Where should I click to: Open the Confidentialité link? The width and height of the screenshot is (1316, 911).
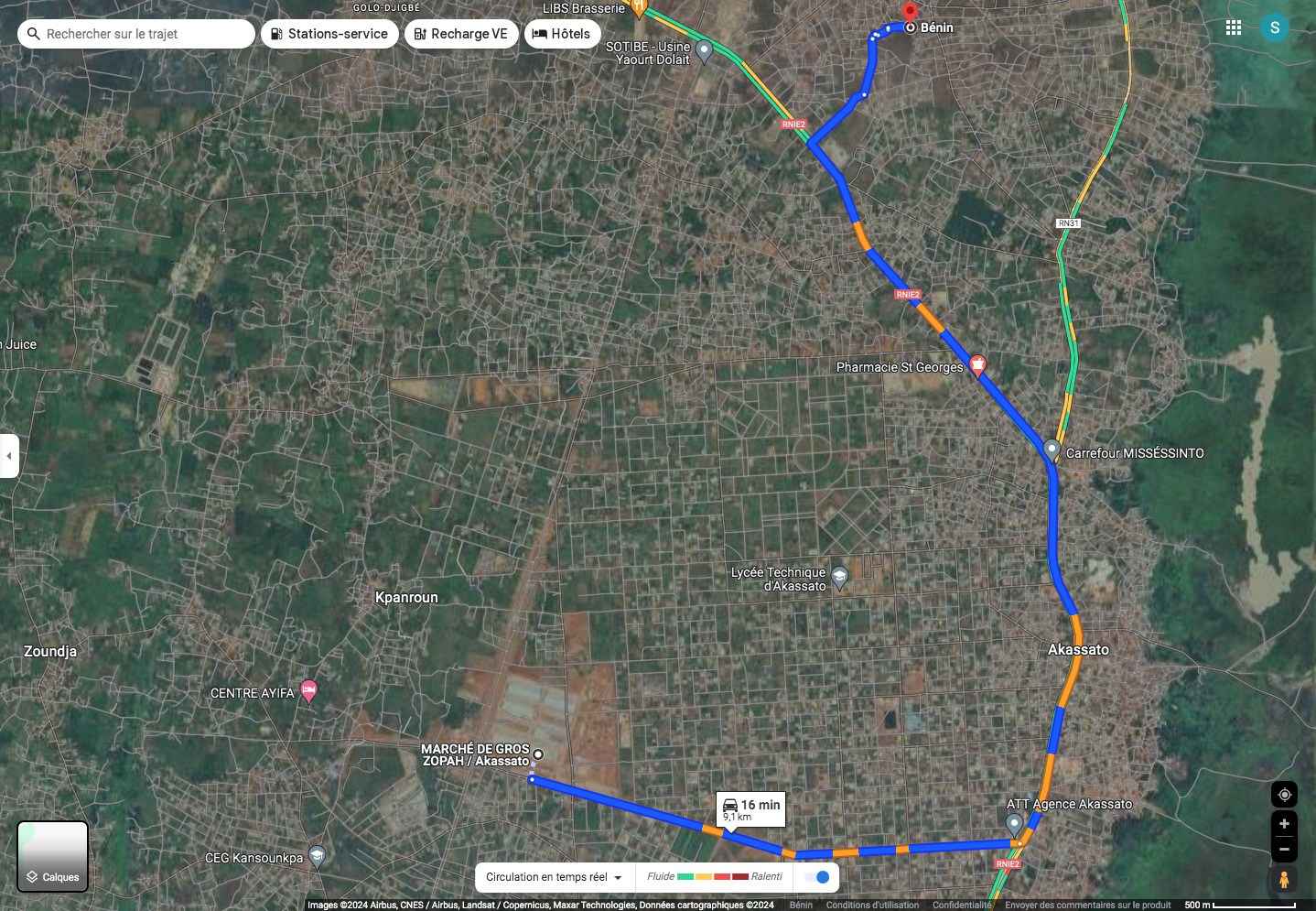[962, 905]
